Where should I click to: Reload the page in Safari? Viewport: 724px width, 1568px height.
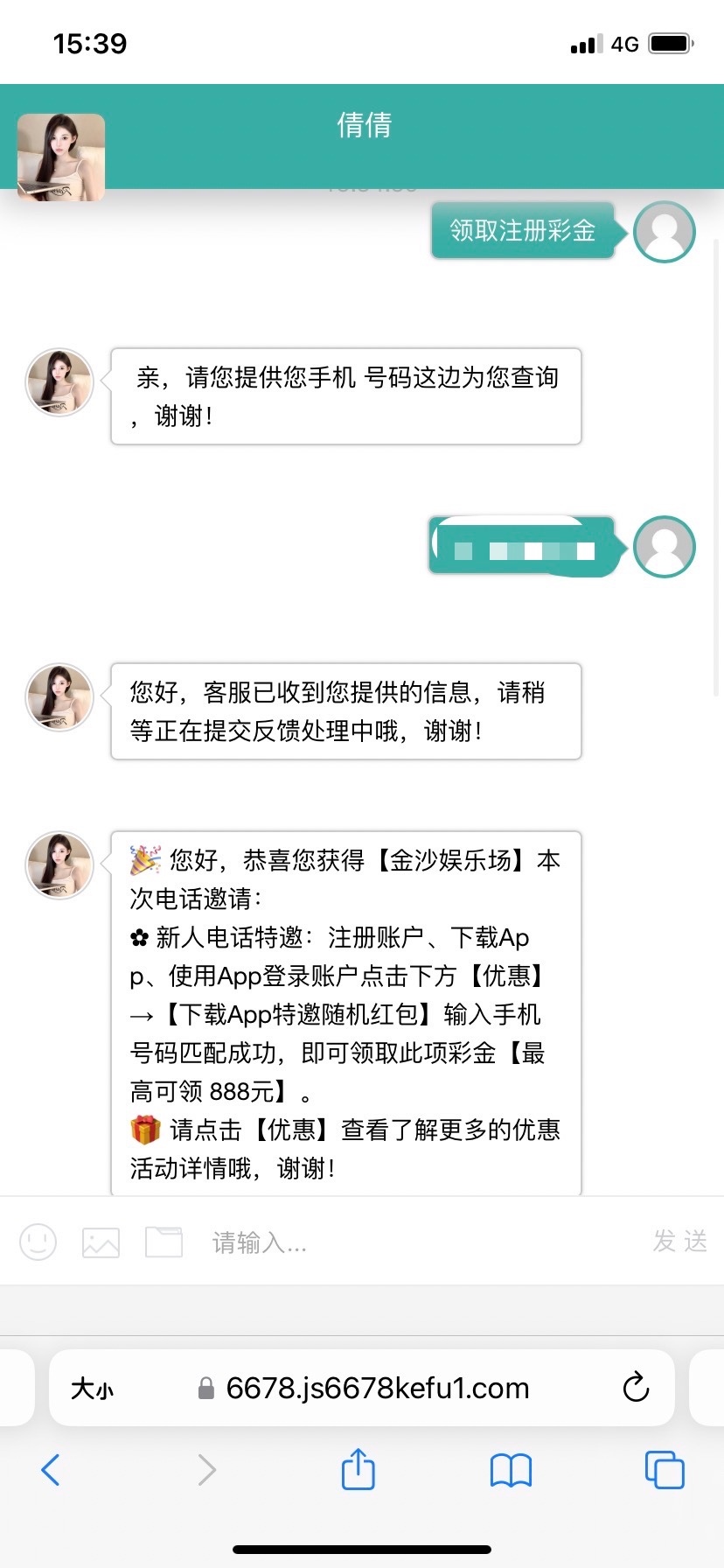pos(636,1388)
